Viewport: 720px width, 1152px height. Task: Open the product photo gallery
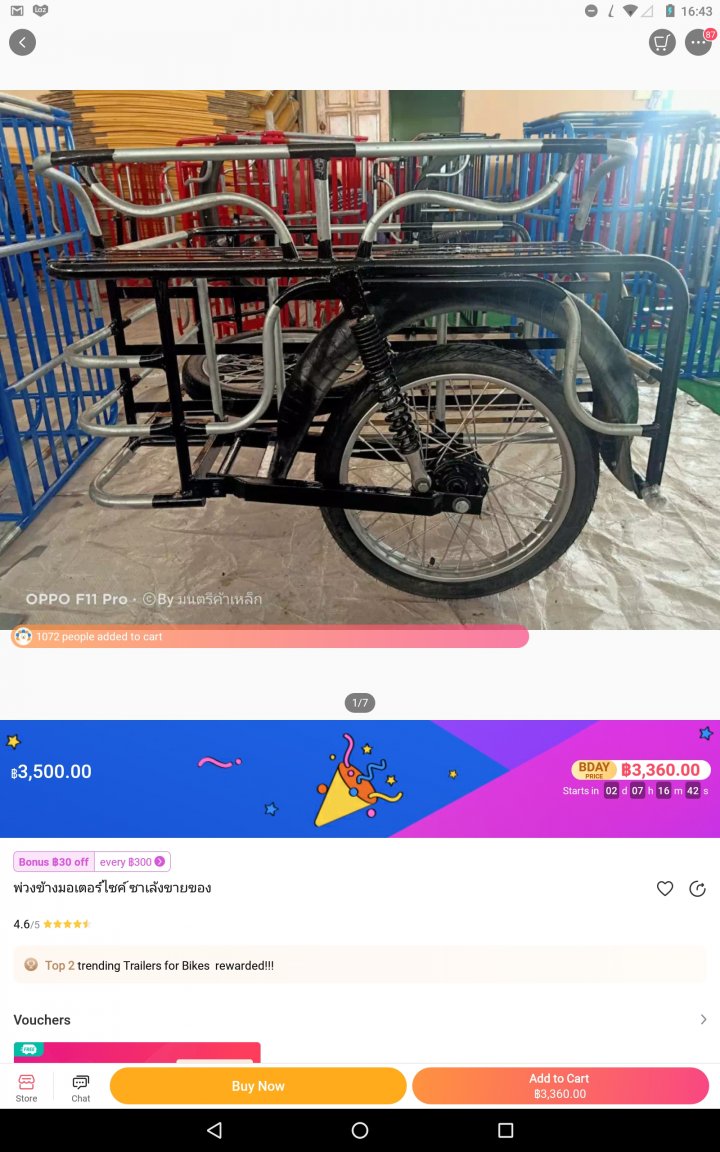pos(360,360)
